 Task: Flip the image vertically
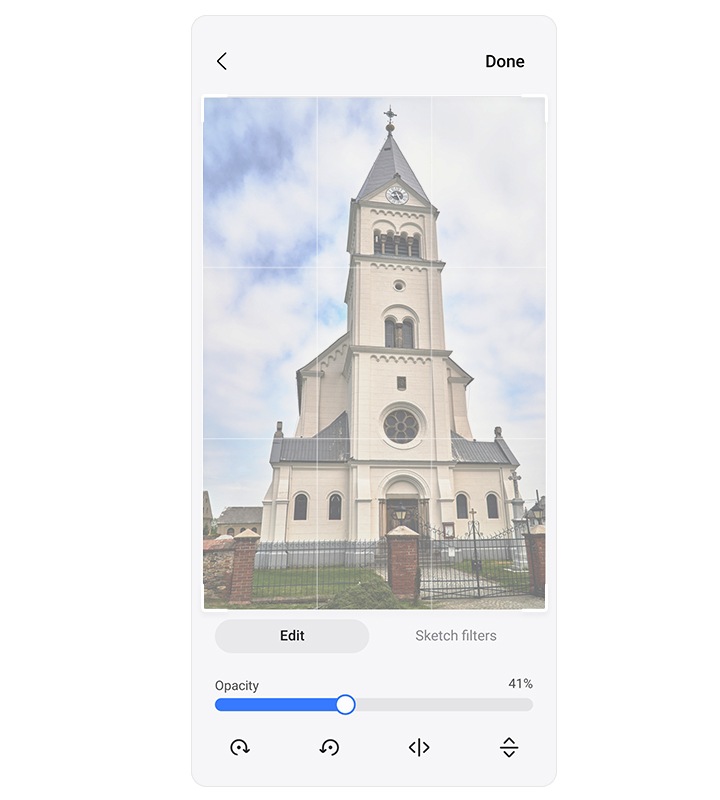pyautogui.click(x=509, y=747)
